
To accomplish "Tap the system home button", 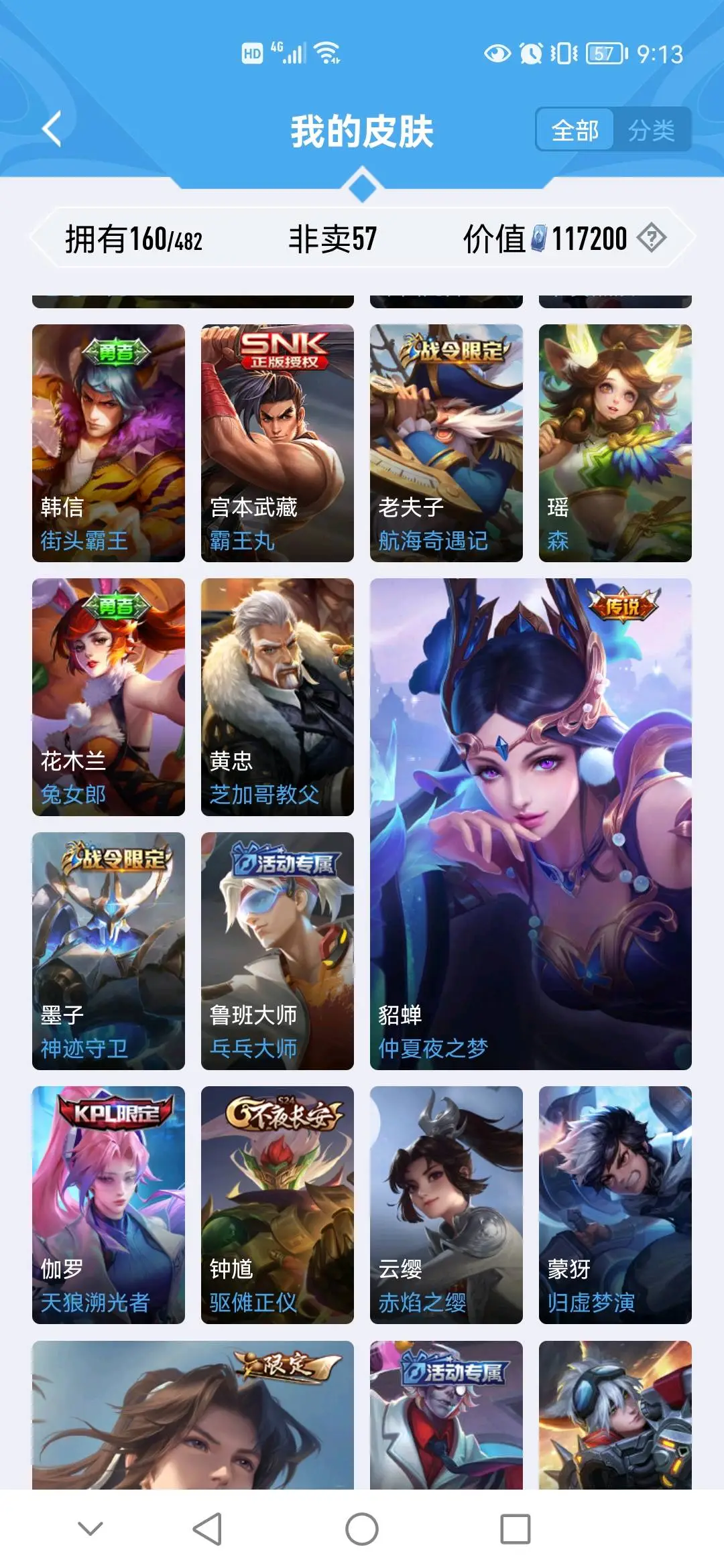I will [x=362, y=1529].
